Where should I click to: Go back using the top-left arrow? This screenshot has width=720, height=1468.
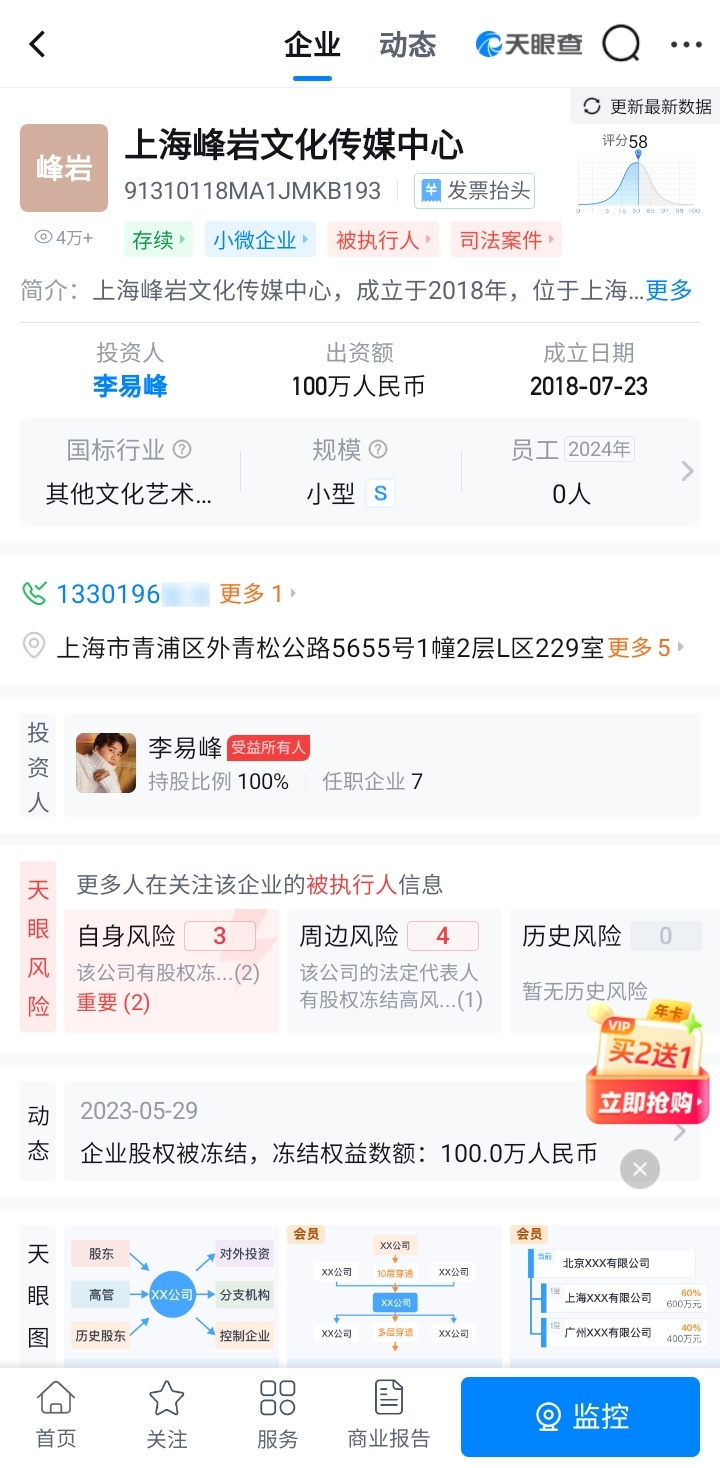[37, 44]
